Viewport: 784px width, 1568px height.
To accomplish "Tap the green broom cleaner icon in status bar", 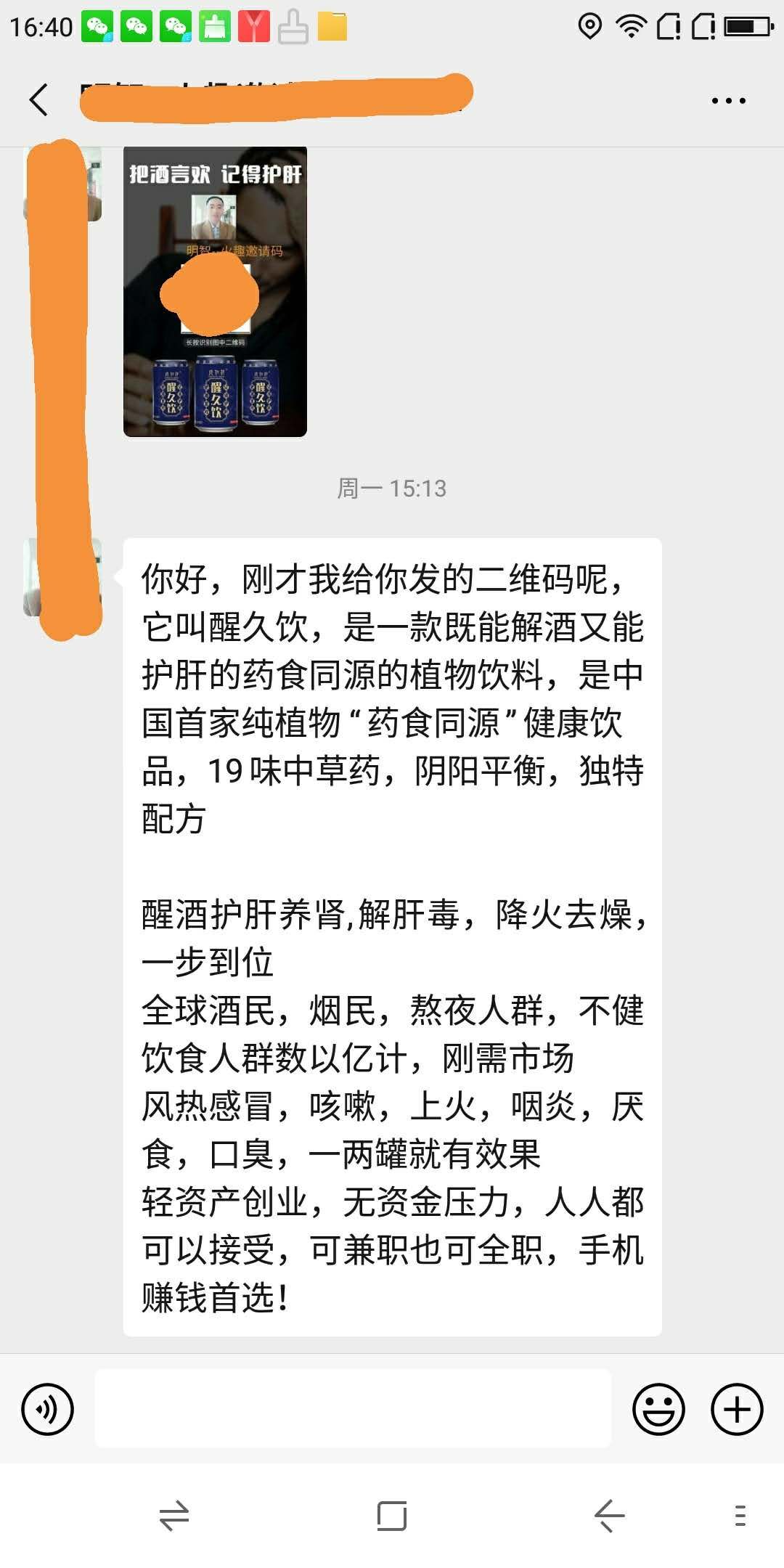I will [x=214, y=27].
